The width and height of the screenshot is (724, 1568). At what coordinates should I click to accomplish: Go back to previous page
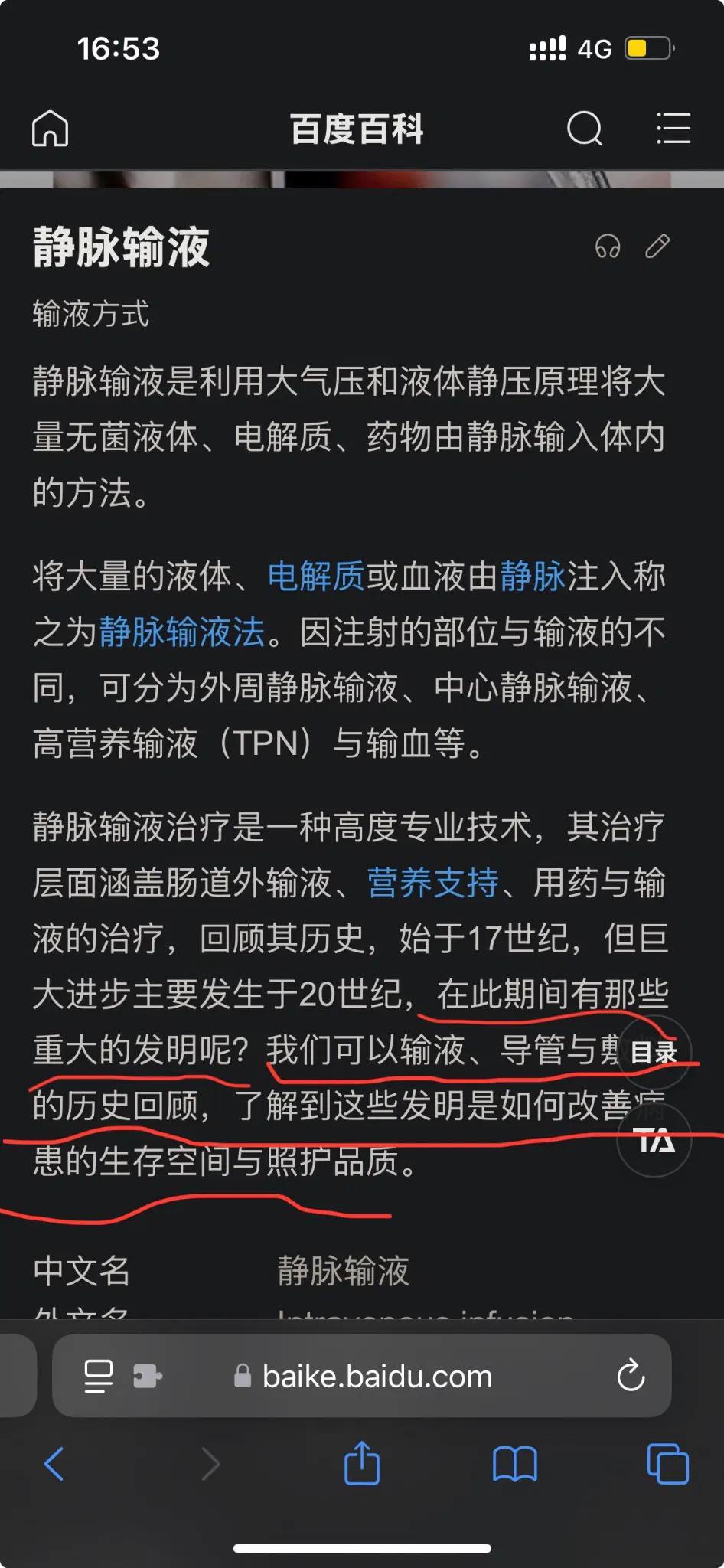point(54,1464)
